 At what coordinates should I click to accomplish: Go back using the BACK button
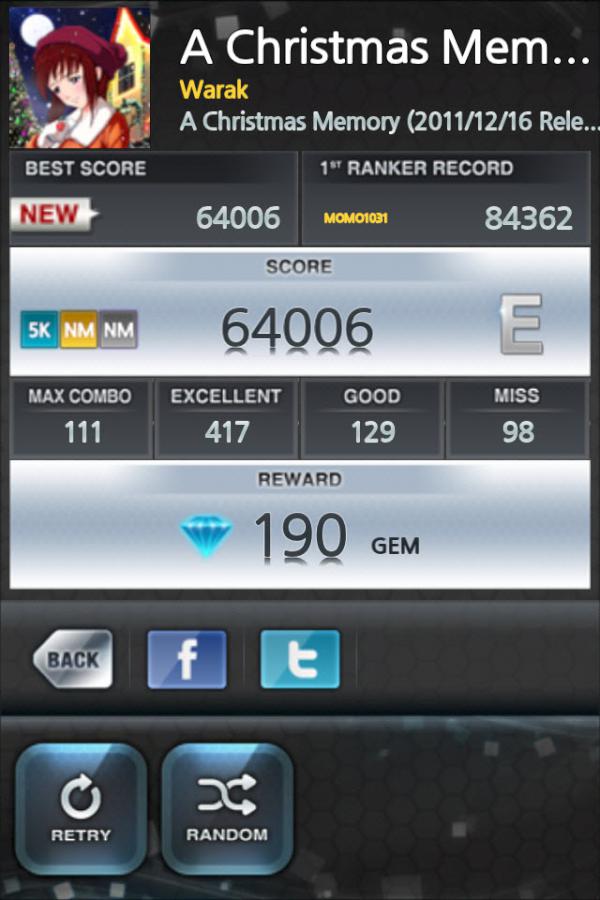72,659
